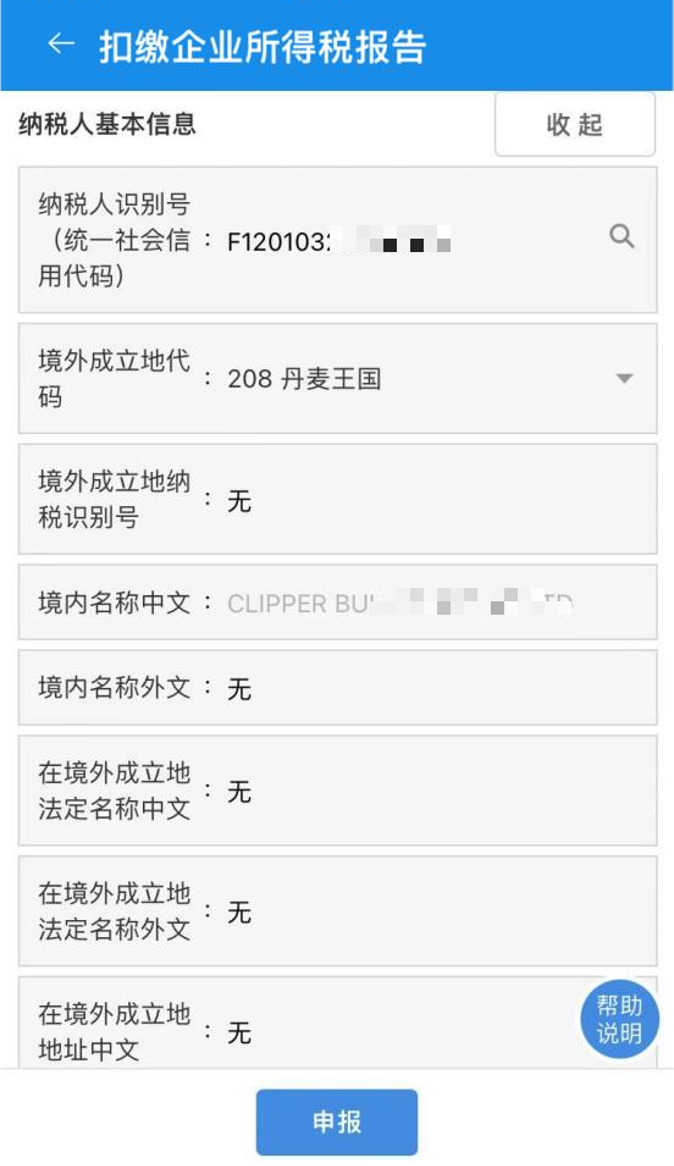The image size is (674, 1166).
Task: Go back using the header arrow
Action: pyautogui.click(x=61, y=44)
